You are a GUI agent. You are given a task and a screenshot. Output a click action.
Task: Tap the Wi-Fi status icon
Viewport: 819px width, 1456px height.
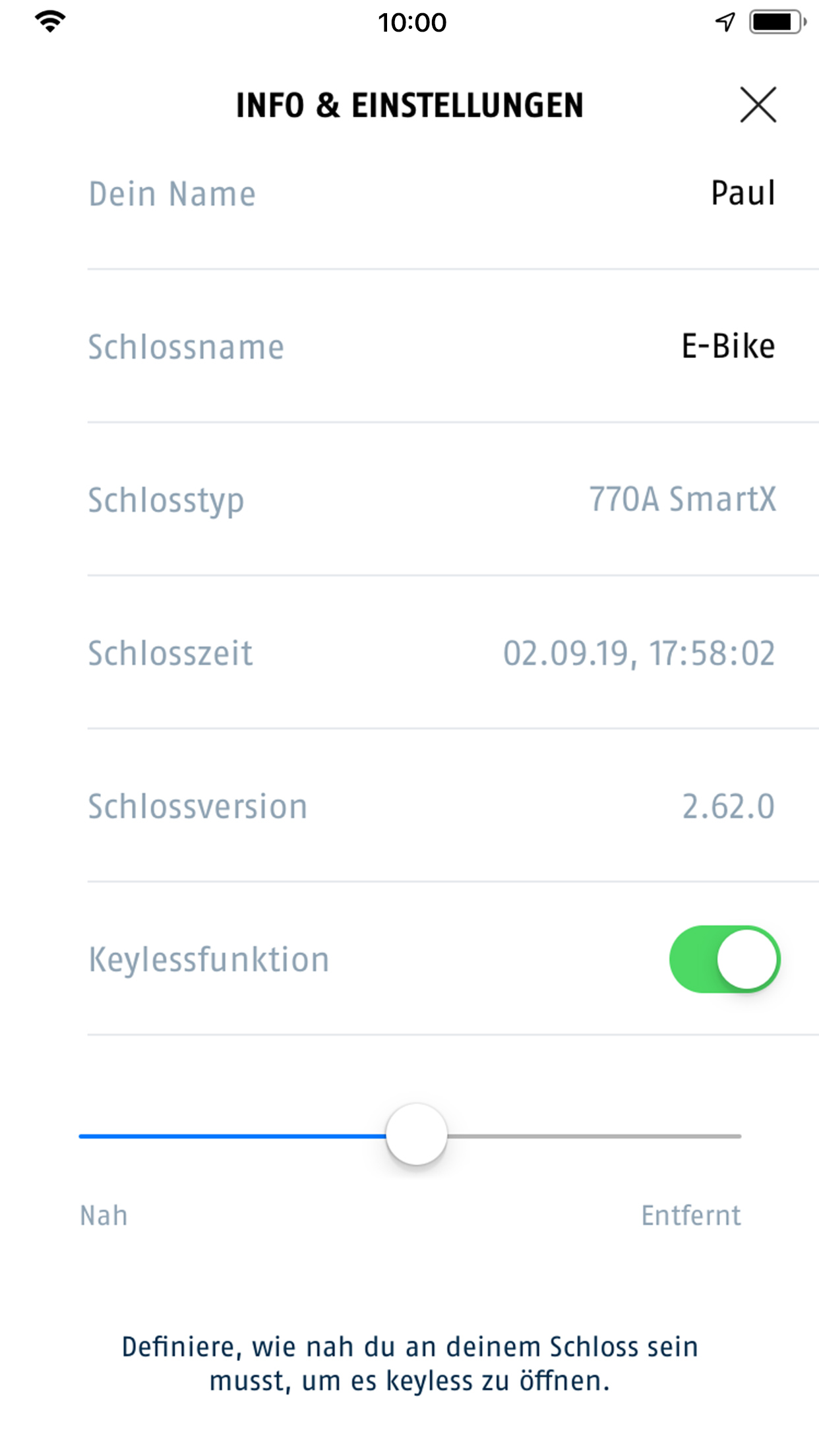click(49, 20)
